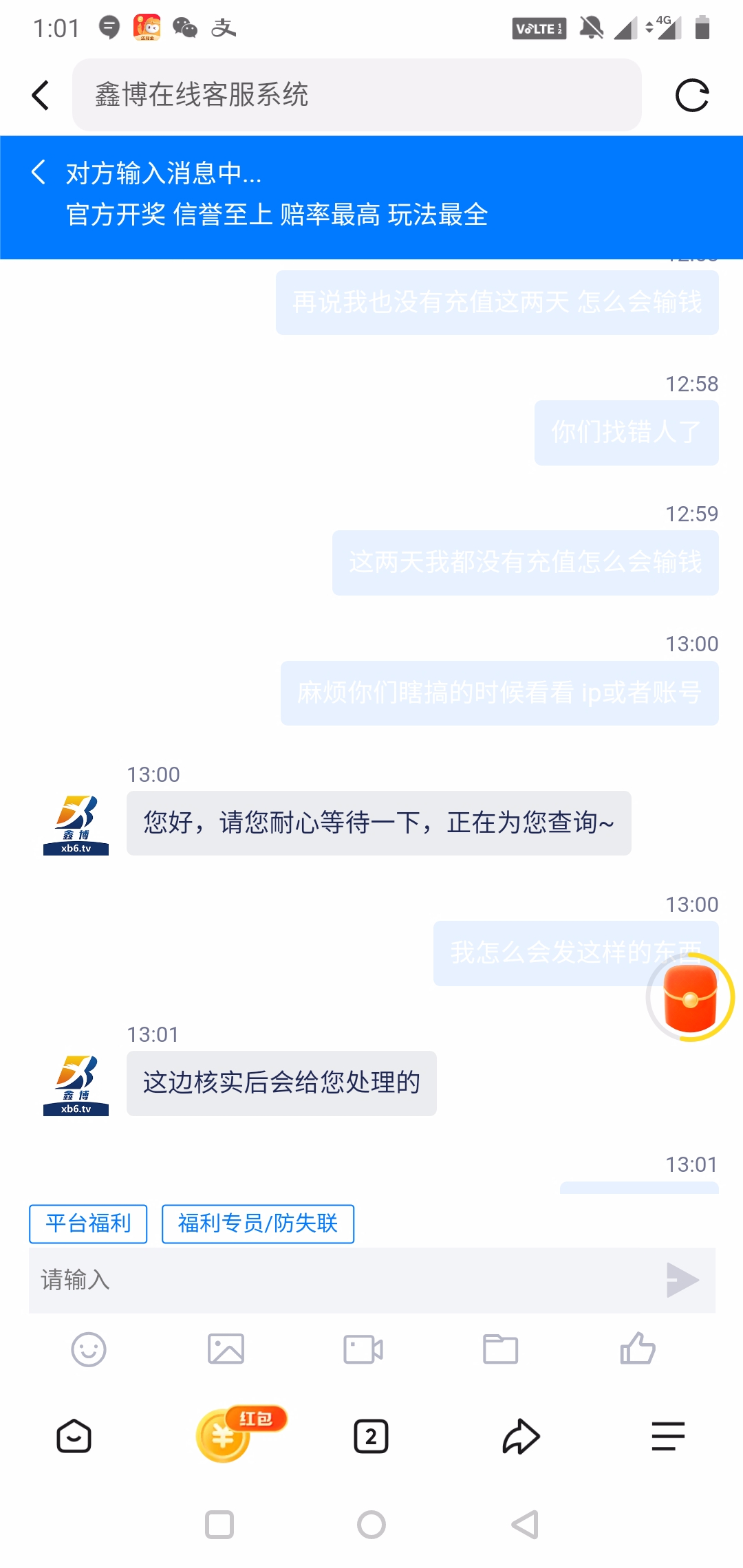This screenshot has height=1568, width=743.
Task: Open the browser home button
Action: (x=74, y=1436)
